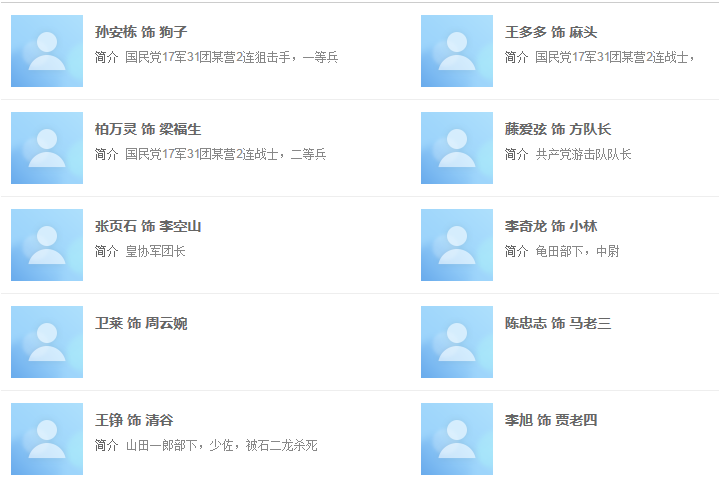The width and height of the screenshot is (719, 485).
Task: View 陈忠志 饰 马老三 entry
Action: 557,324
